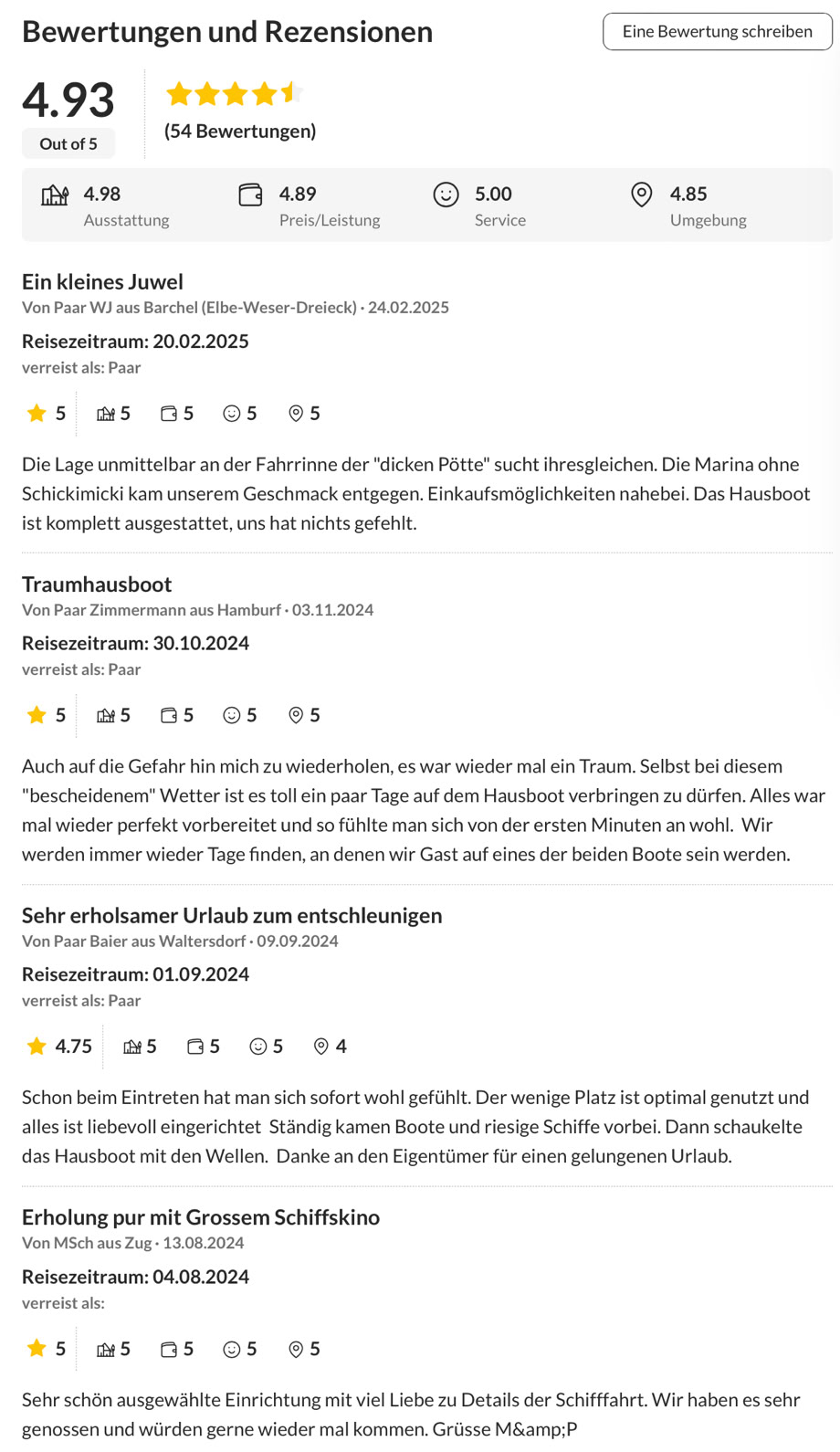840x1452 pixels.
Task: Tap the Eine Bewertung schreiben button
Action: [717, 32]
